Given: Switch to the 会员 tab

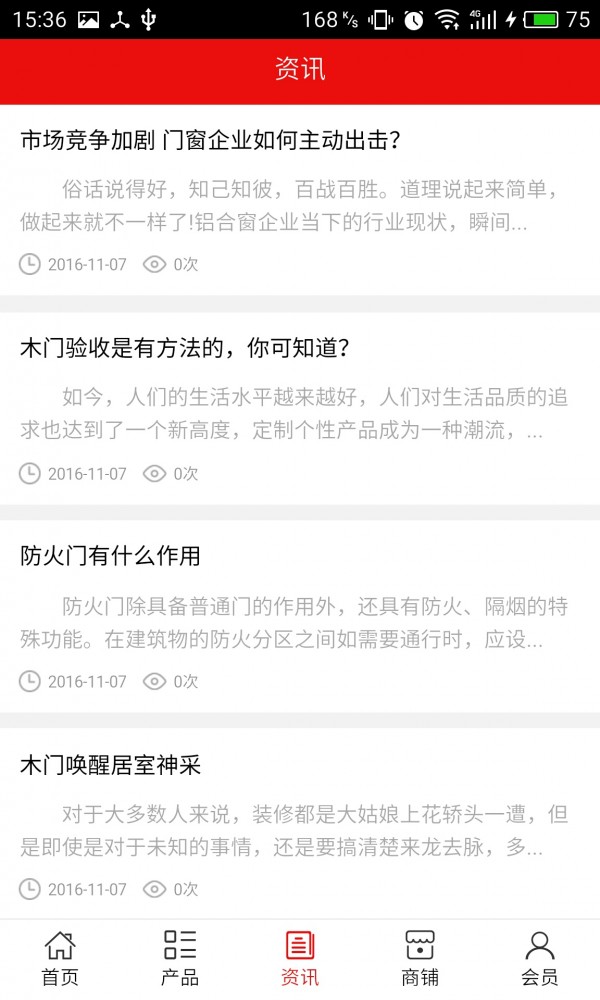Looking at the screenshot, I should click(540, 958).
